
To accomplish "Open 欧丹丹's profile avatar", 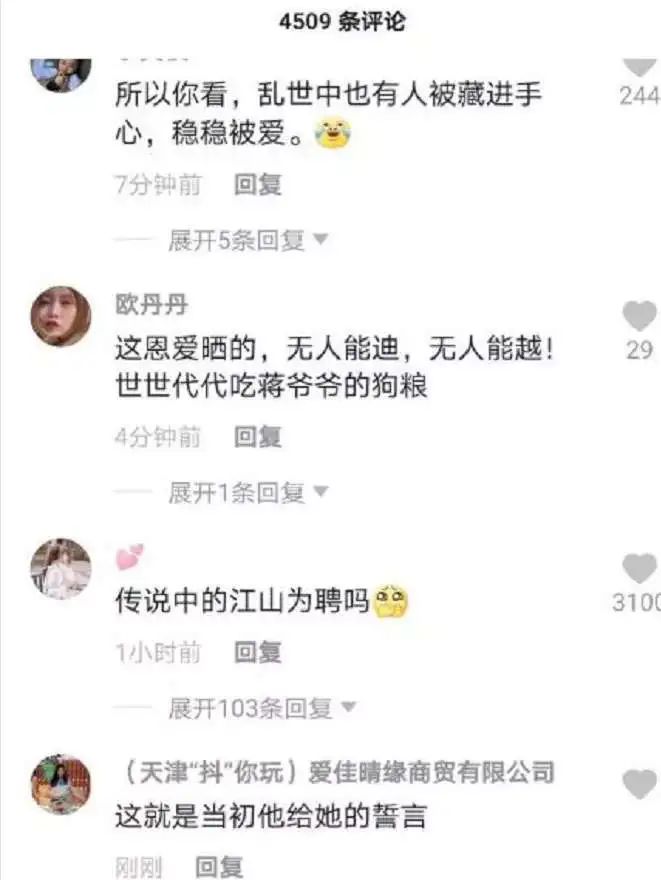I will coord(61,317).
